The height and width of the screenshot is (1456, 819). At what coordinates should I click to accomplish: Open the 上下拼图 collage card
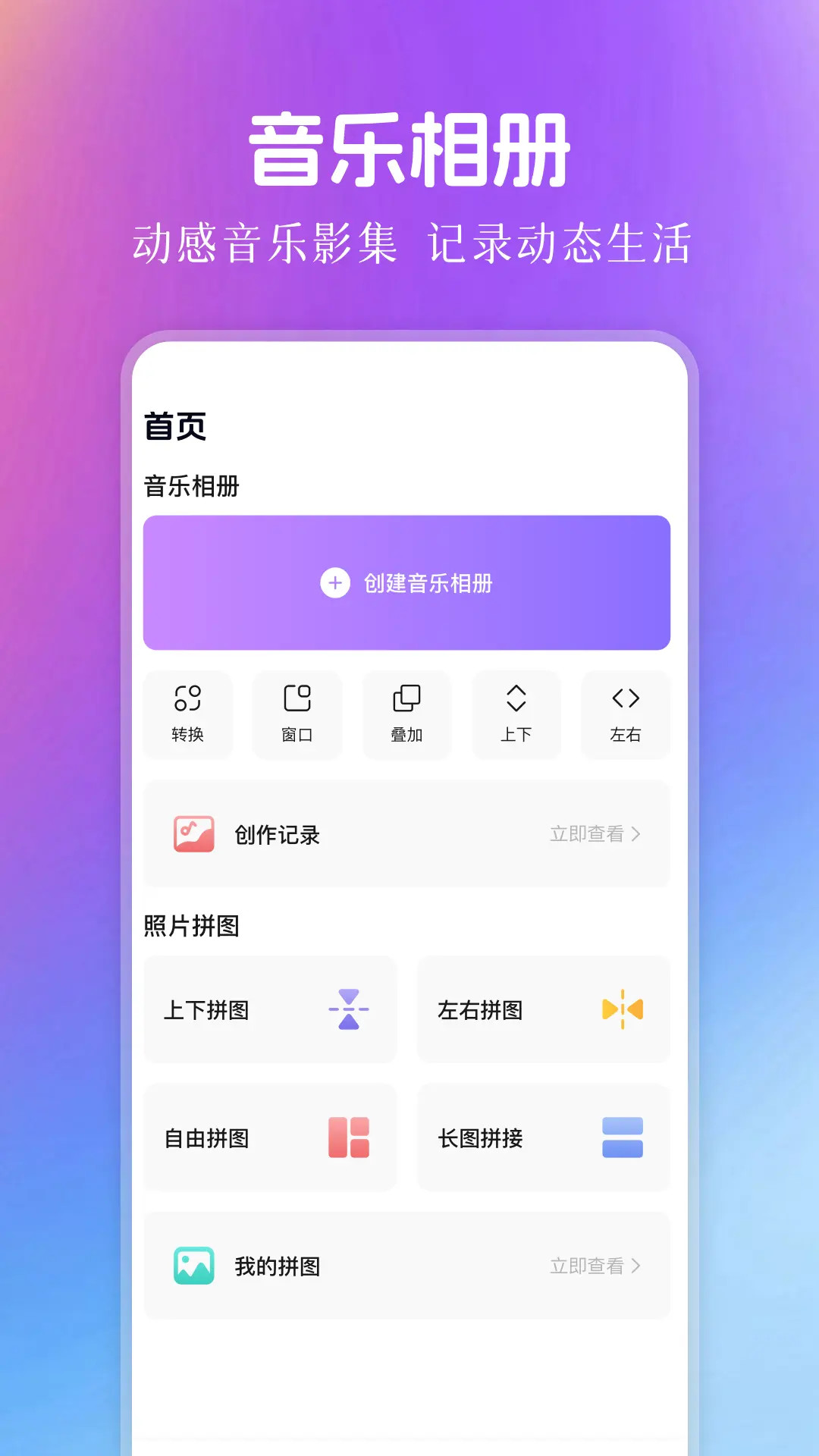click(269, 1010)
